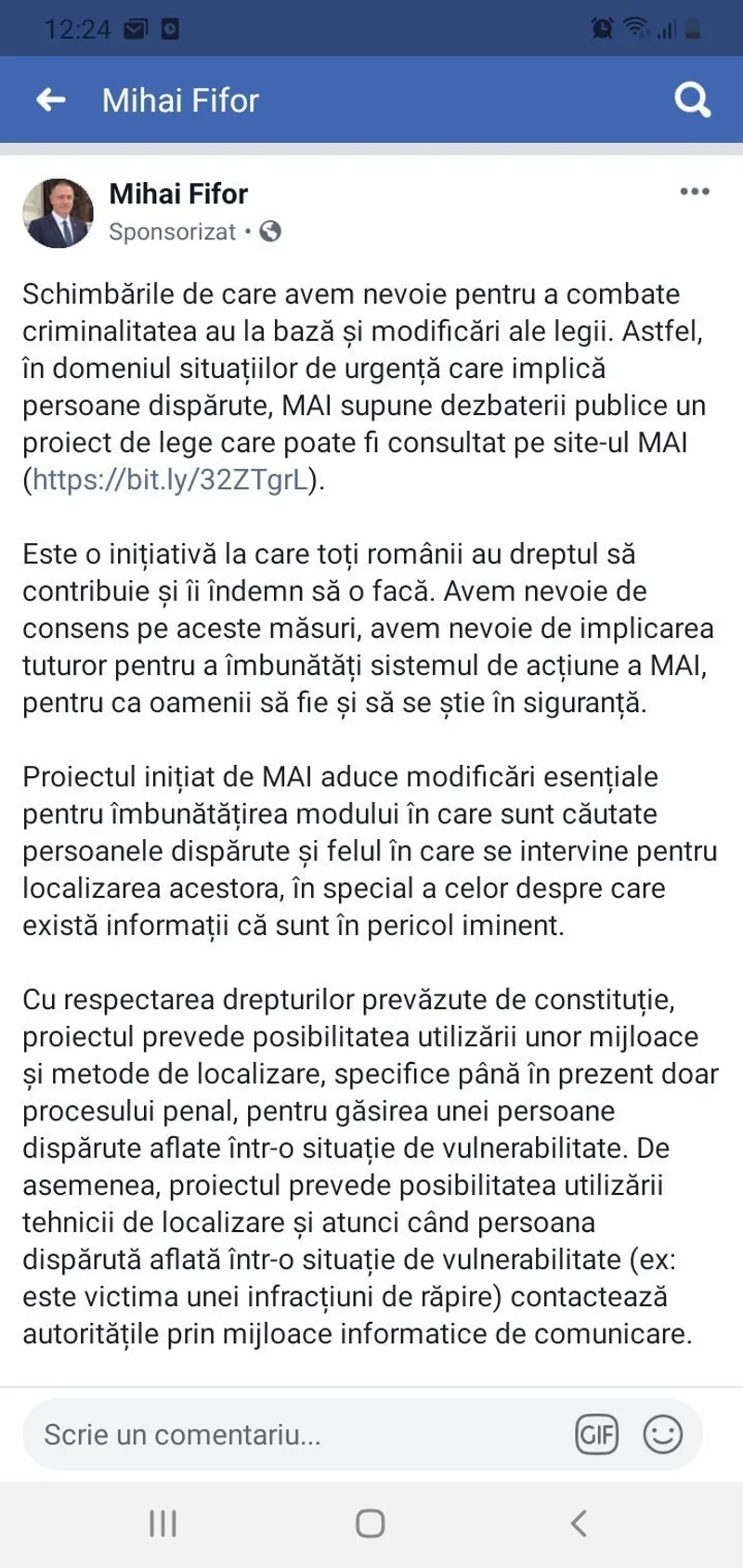
Task: Open the Mihai Fifor author name
Action: coord(178,193)
